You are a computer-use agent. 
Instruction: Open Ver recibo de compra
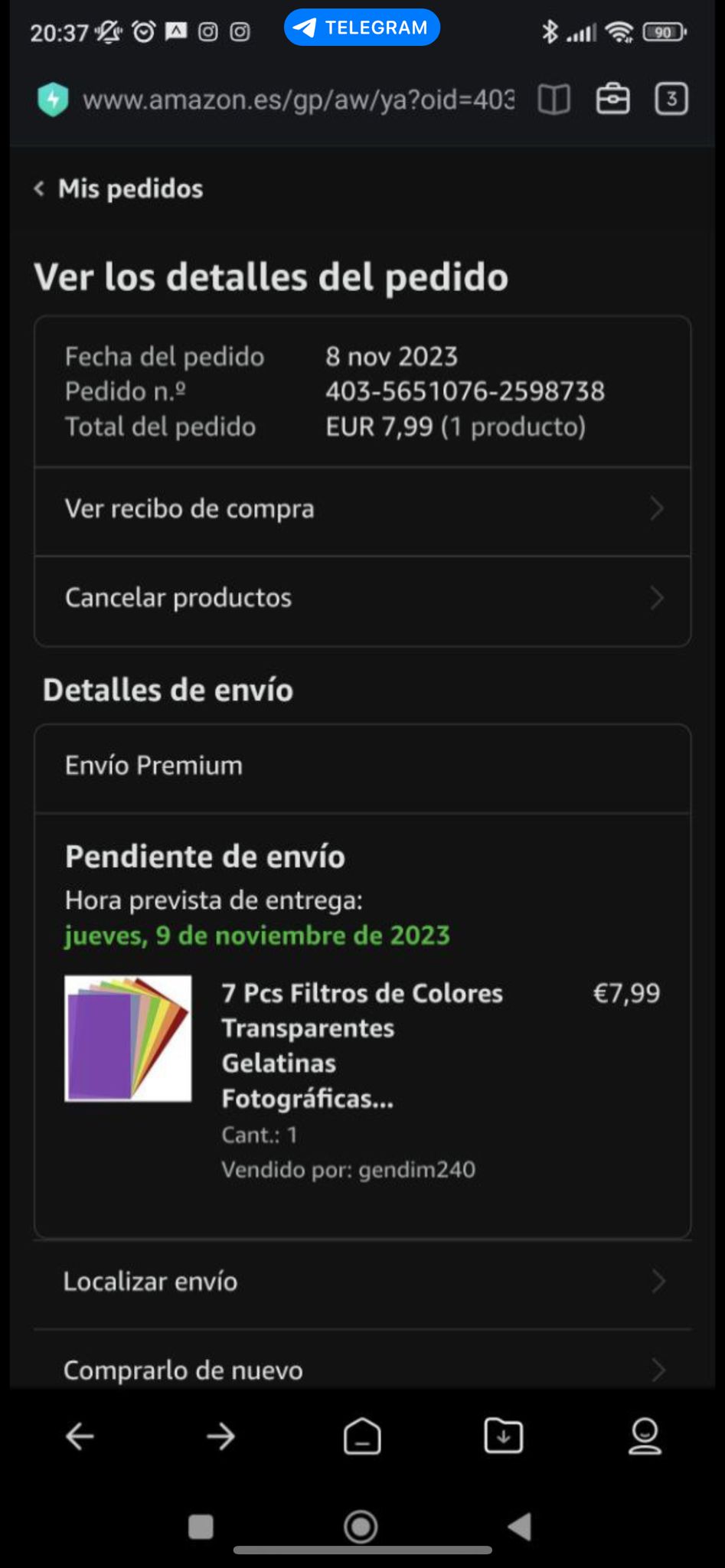click(362, 509)
